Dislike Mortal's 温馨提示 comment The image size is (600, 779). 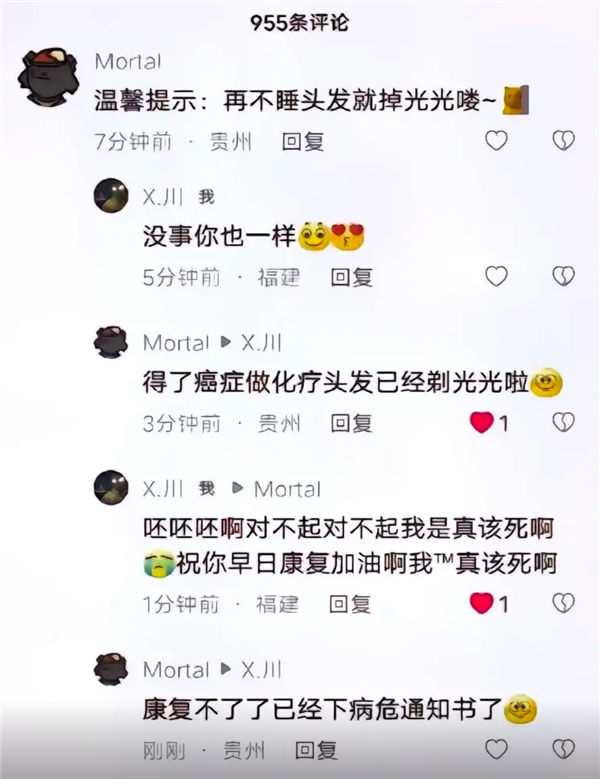click(x=564, y=141)
